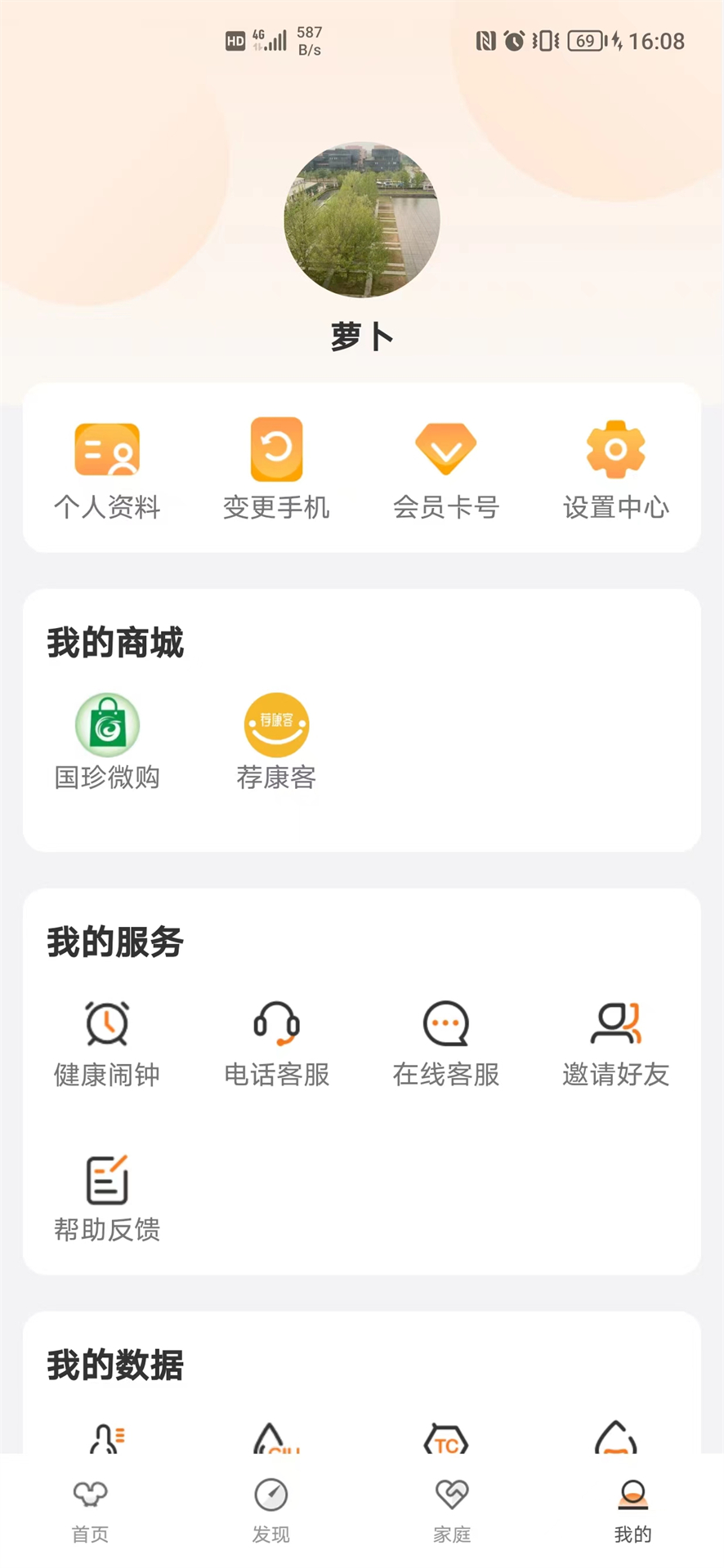
Task: Switch to the 家庭 family tab
Action: [452, 1511]
